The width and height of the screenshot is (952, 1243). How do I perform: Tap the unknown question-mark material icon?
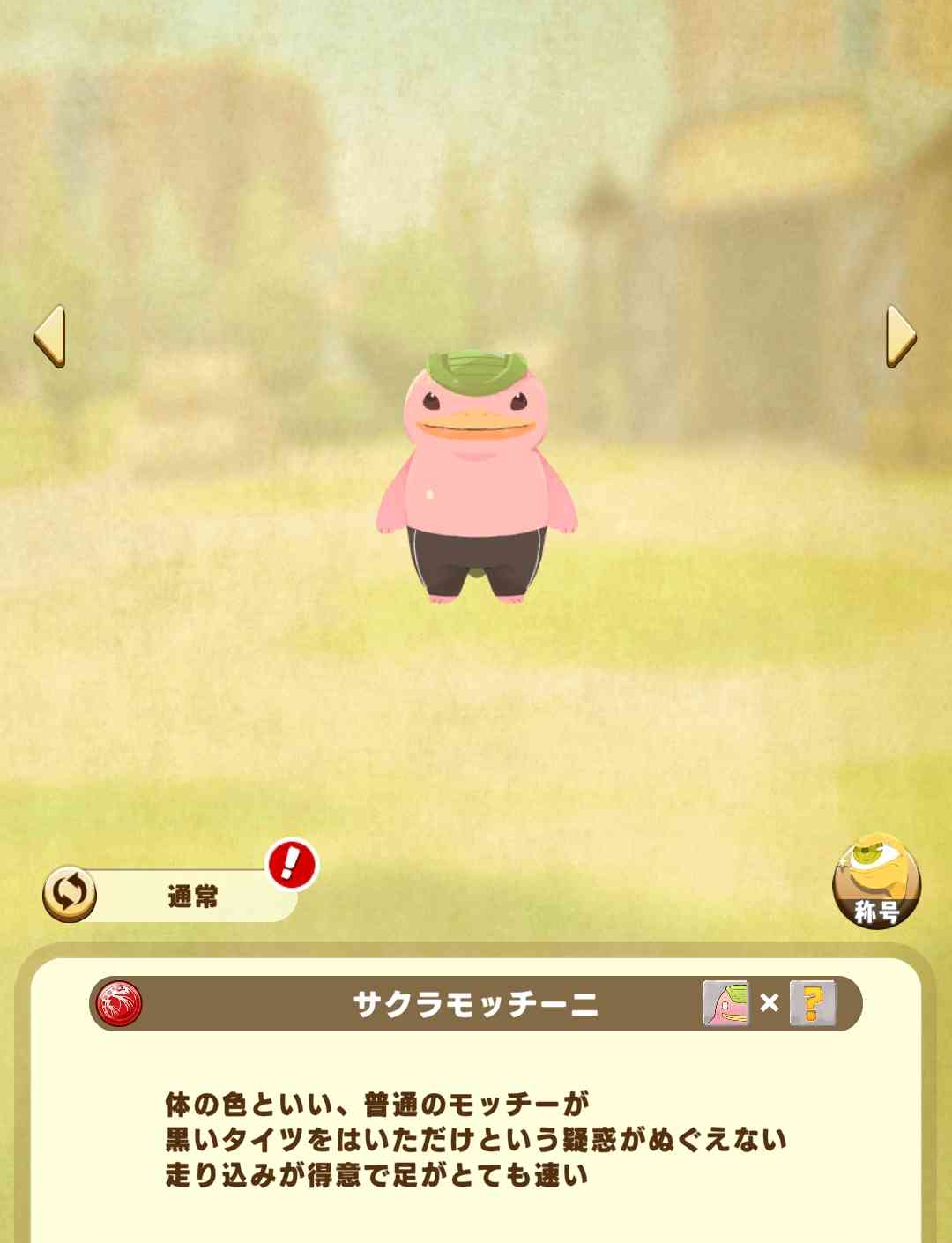coord(812,1003)
